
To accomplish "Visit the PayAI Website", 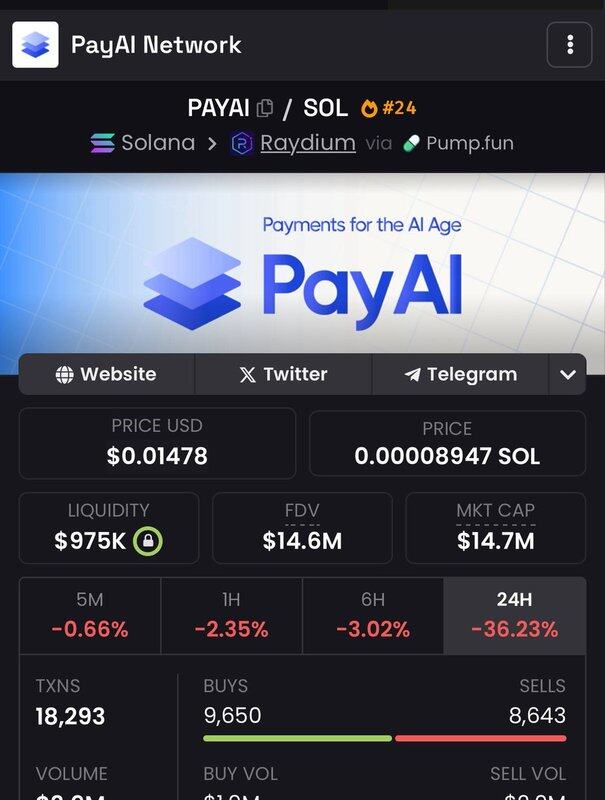I will [107, 375].
